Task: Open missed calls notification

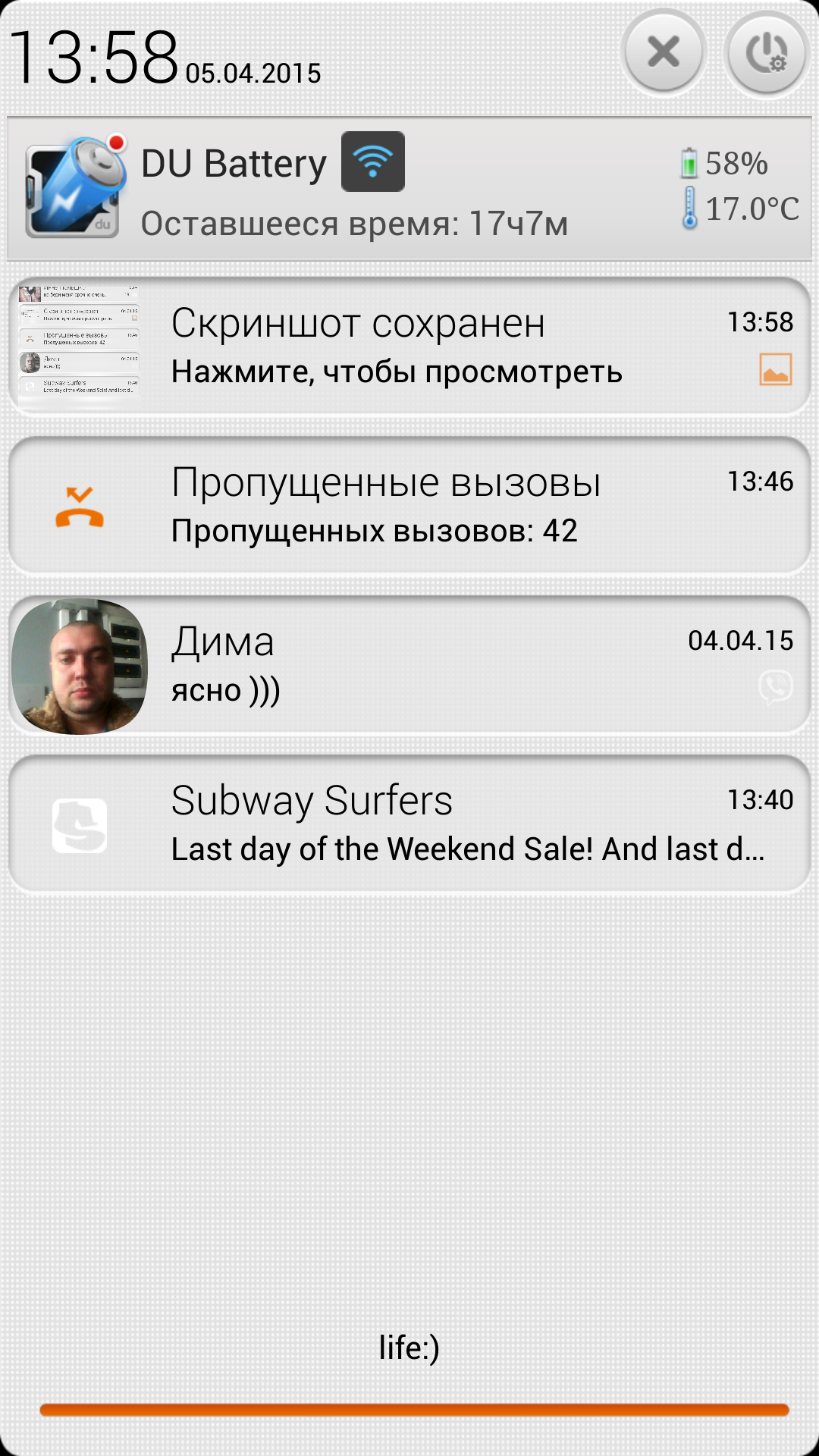Action: [x=409, y=505]
